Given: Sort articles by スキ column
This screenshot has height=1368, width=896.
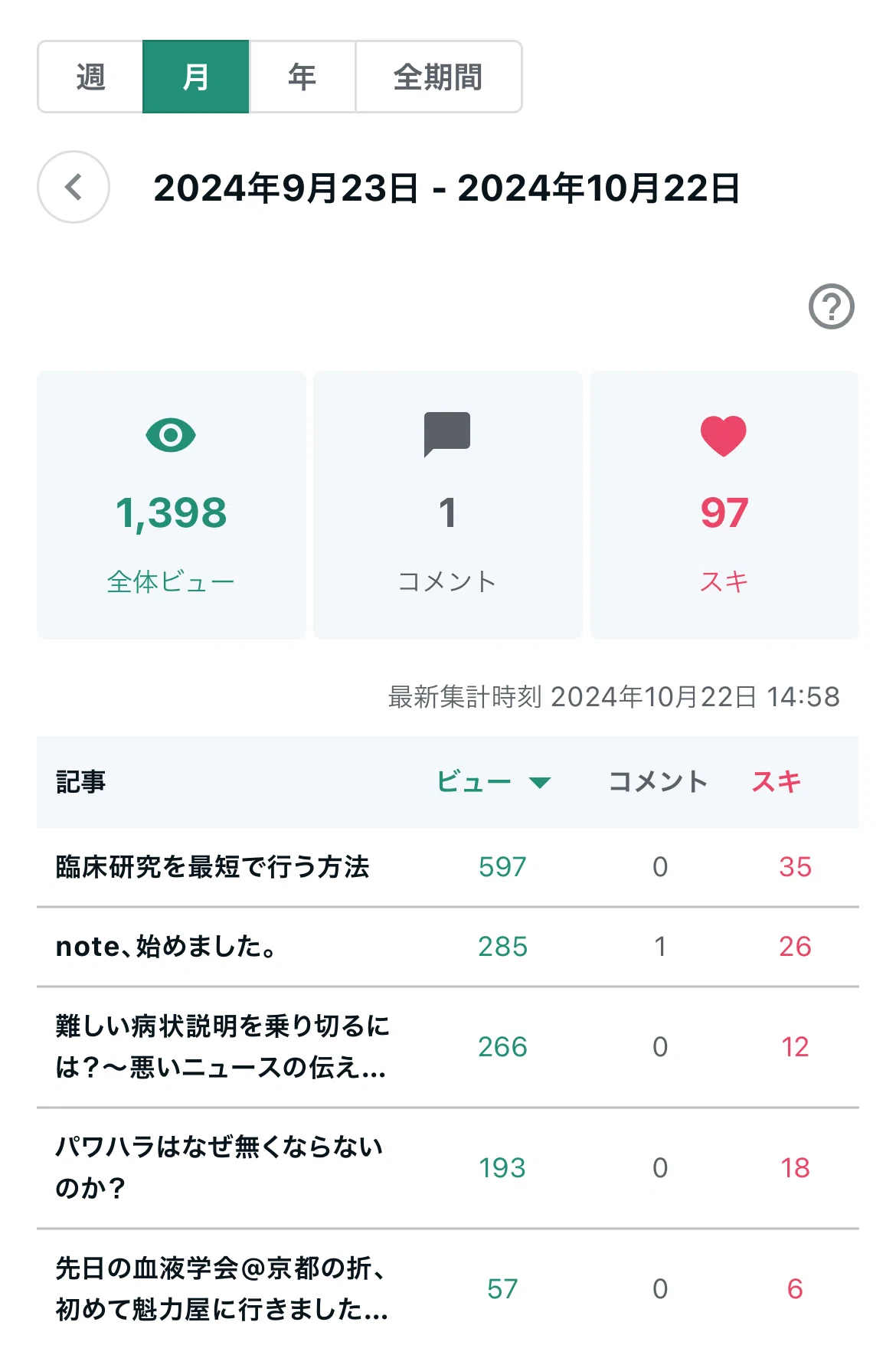Looking at the screenshot, I should pyautogui.click(x=776, y=782).
